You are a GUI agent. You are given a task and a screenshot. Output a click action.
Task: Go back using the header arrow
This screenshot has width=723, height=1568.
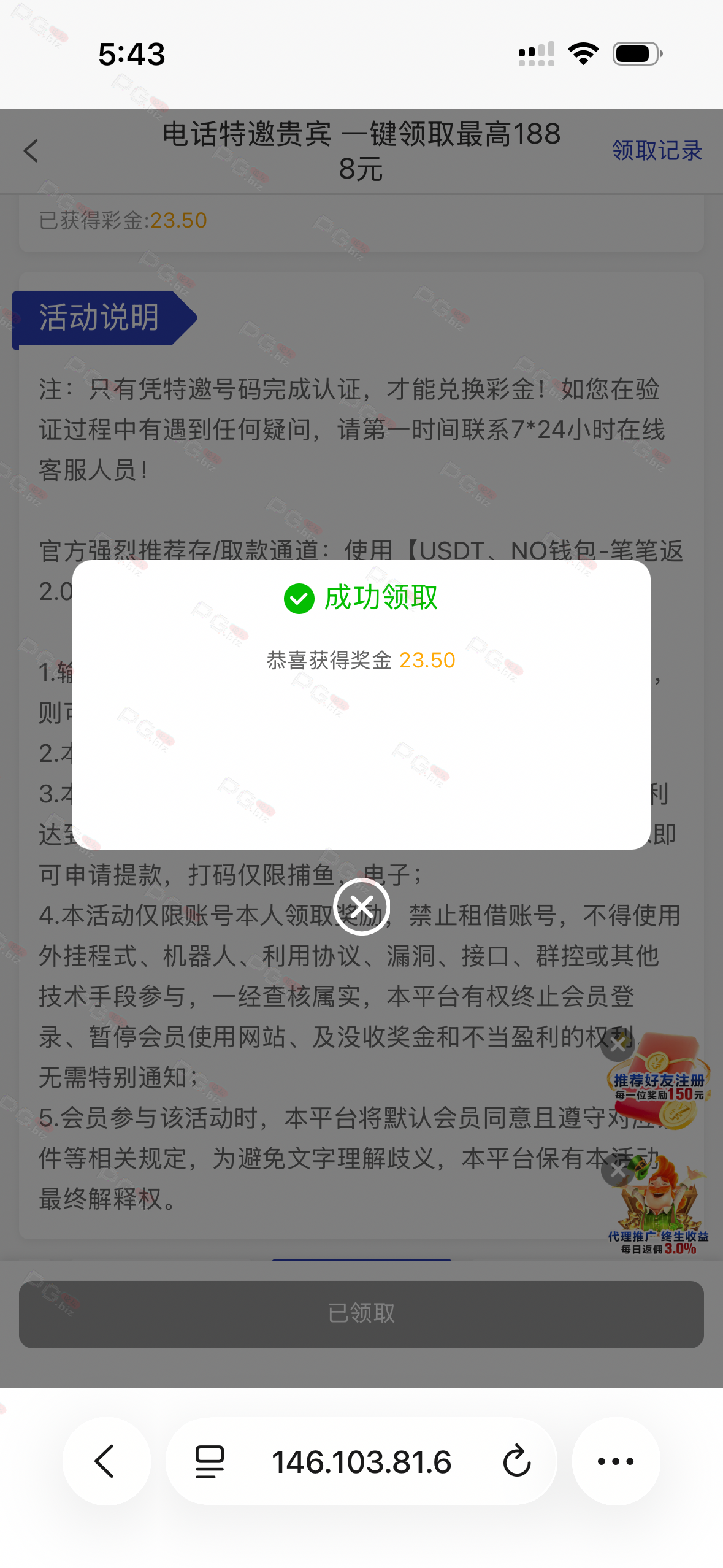coord(31,151)
